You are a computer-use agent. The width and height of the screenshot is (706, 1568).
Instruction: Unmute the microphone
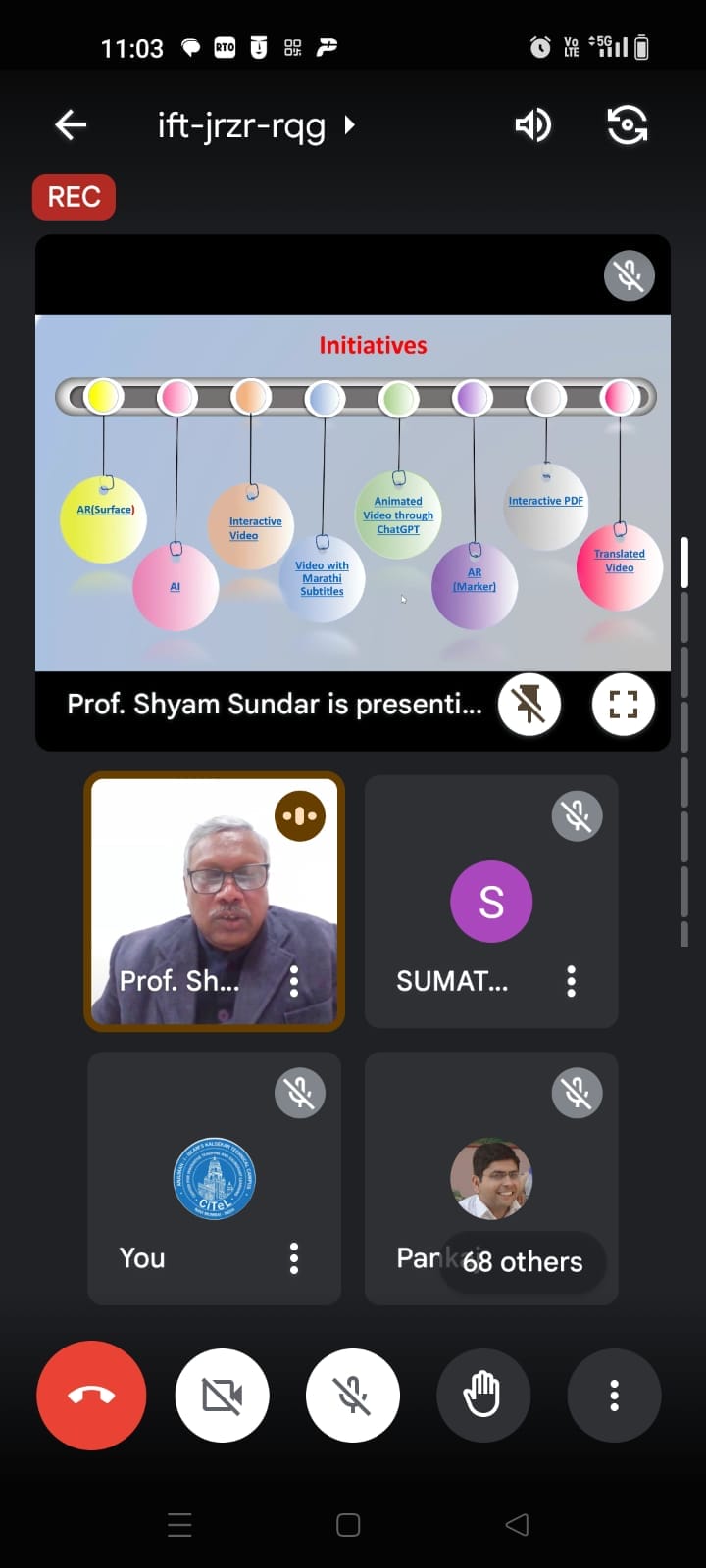pos(353,1396)
